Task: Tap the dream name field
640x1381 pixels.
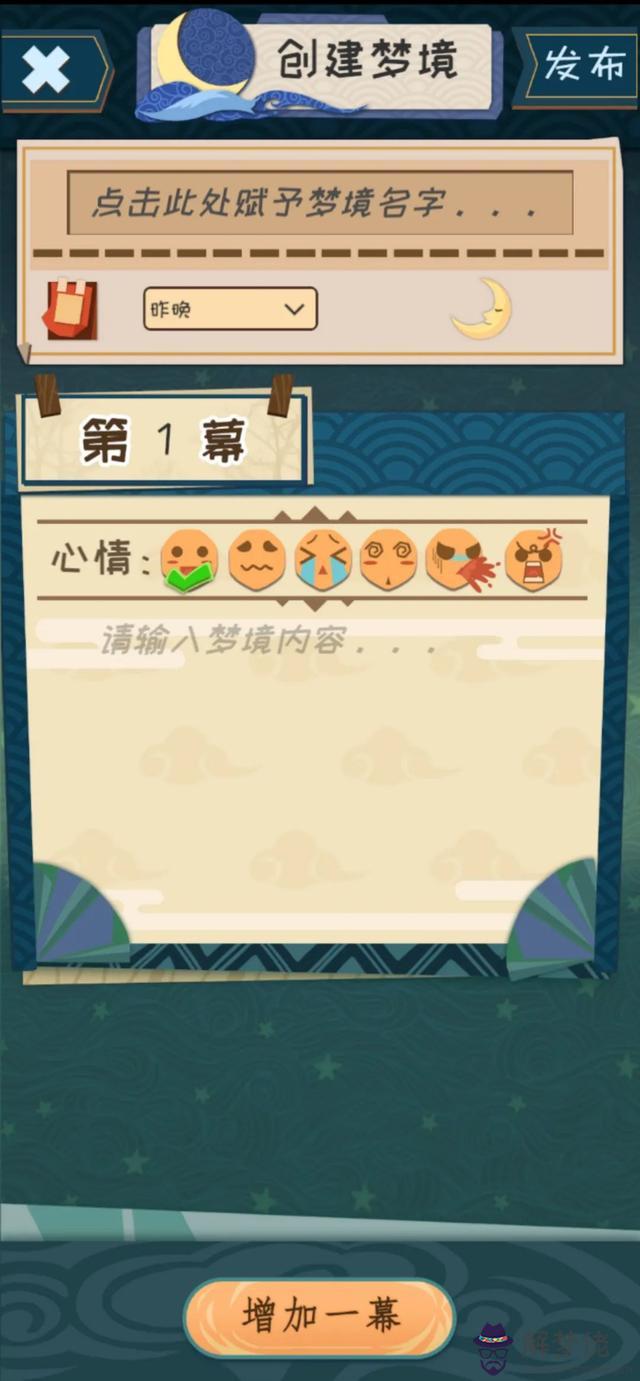Action: 320,203
